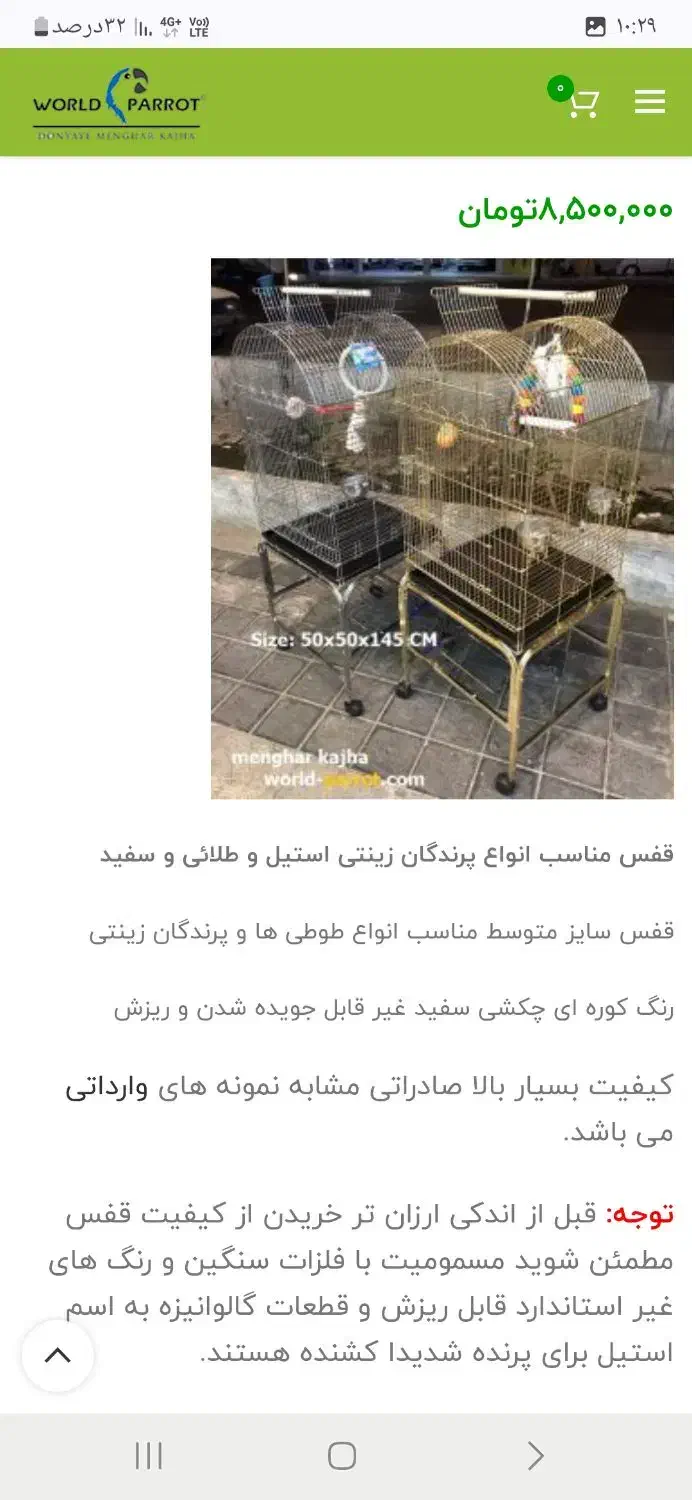Follow the وارداتی link in description
692x1500 pixels.
pyautogui.click(x=106, y=1088)
